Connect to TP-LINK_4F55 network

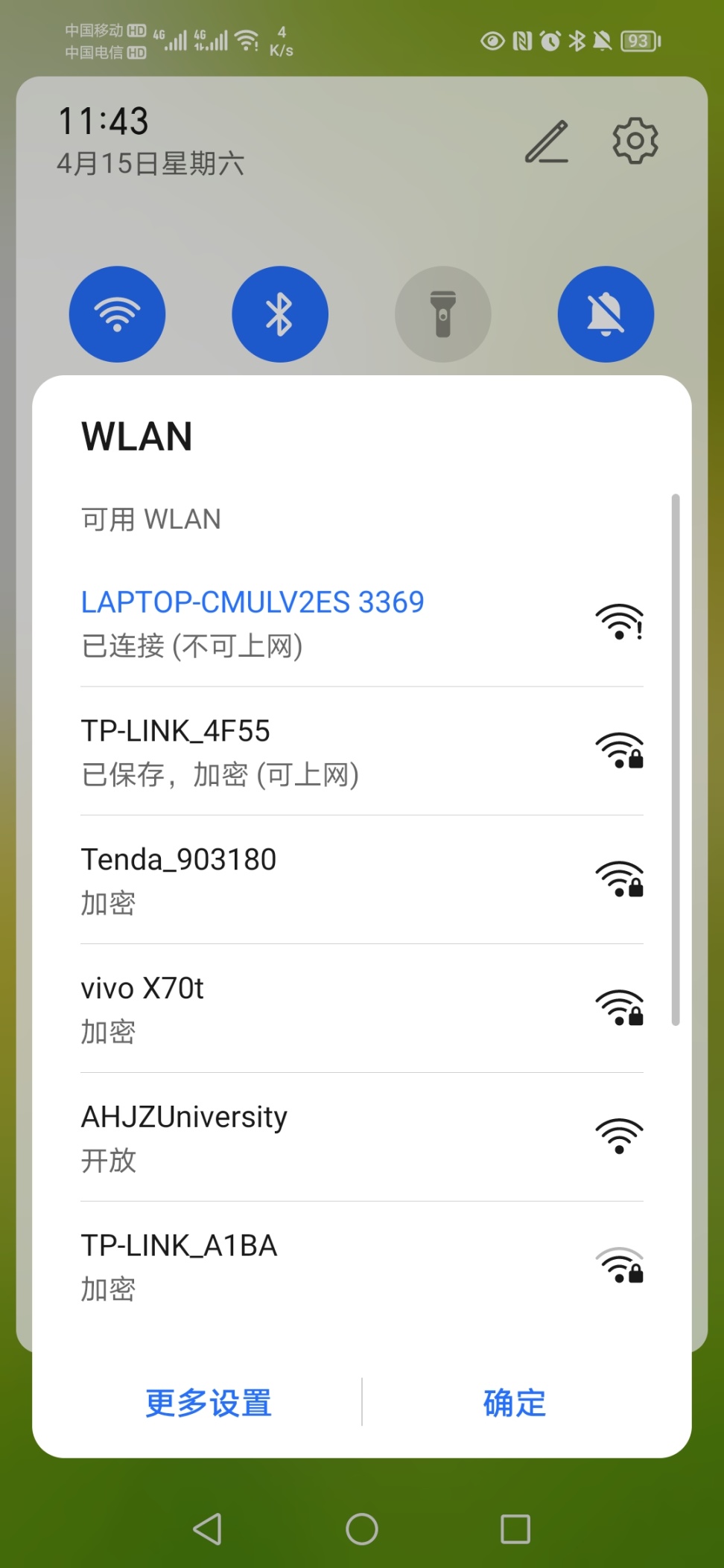pos(361,751)
